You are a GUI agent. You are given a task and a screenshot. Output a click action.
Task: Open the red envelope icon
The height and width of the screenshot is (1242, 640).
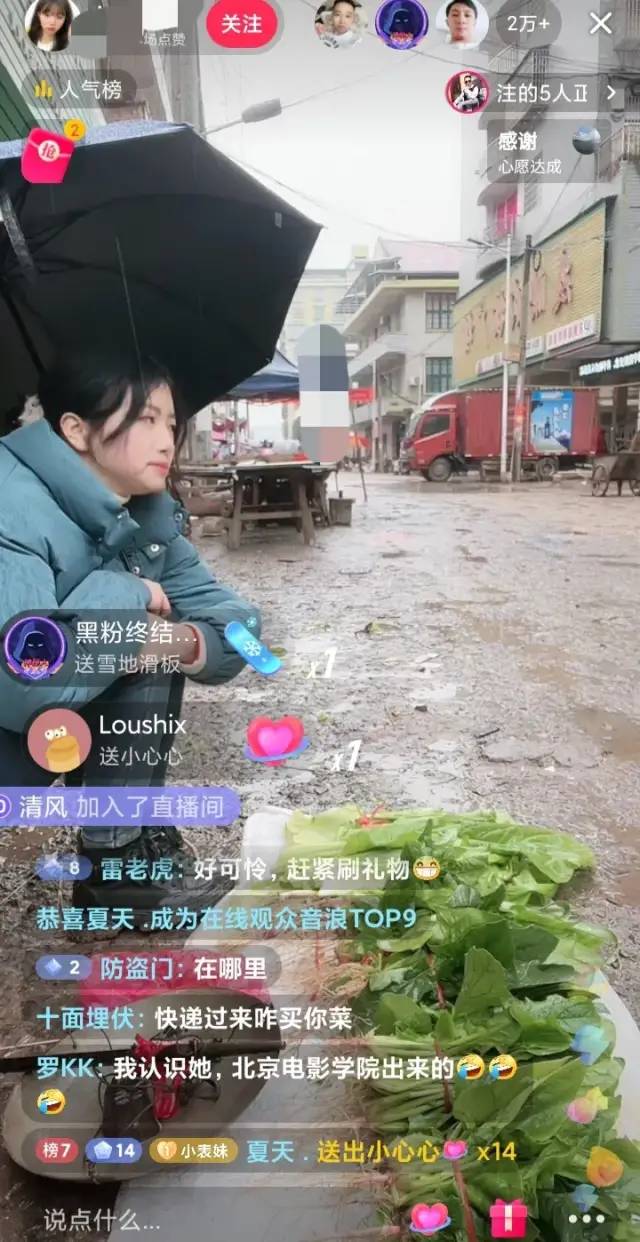point(46,156)
